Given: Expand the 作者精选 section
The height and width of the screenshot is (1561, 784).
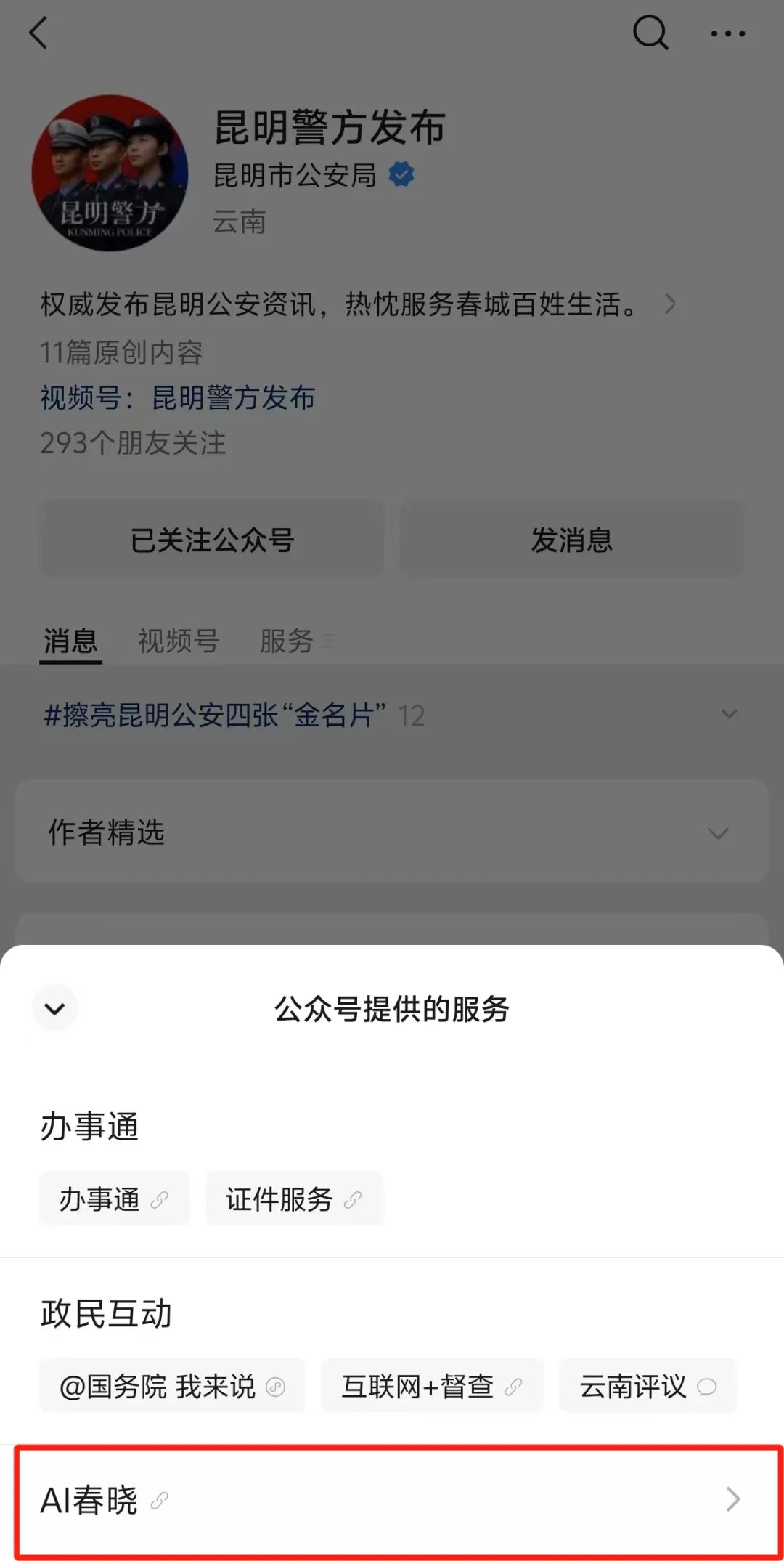Looking at the screenshot, I should (x=717, y=832).
